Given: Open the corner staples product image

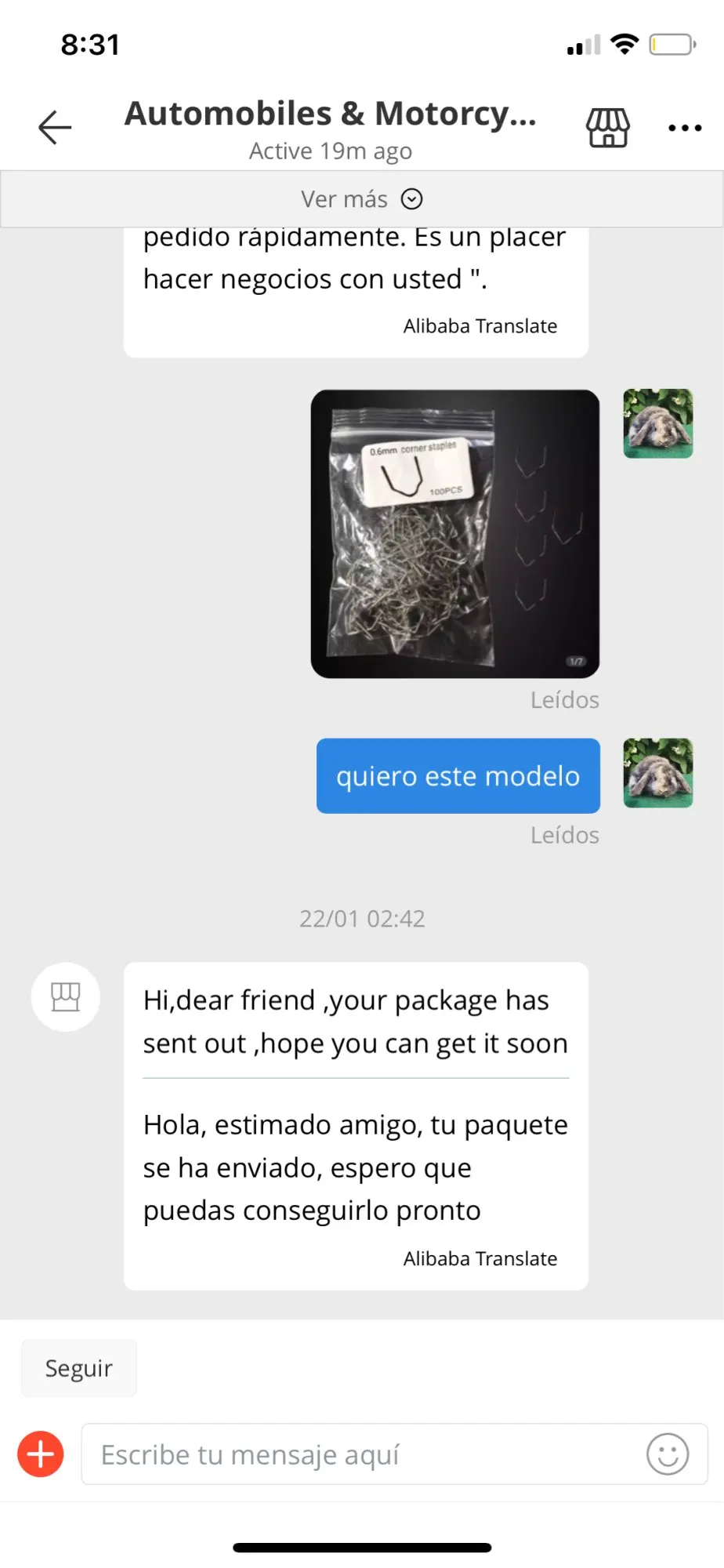Looking at the screenshot, I should (455, 534).
